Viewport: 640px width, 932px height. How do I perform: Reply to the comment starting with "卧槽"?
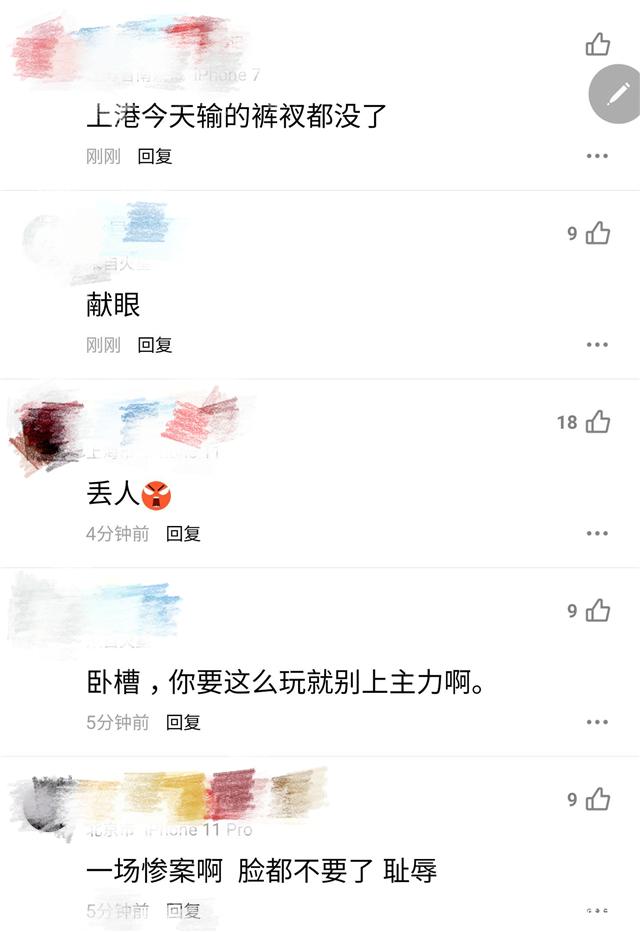click(183, 722)
